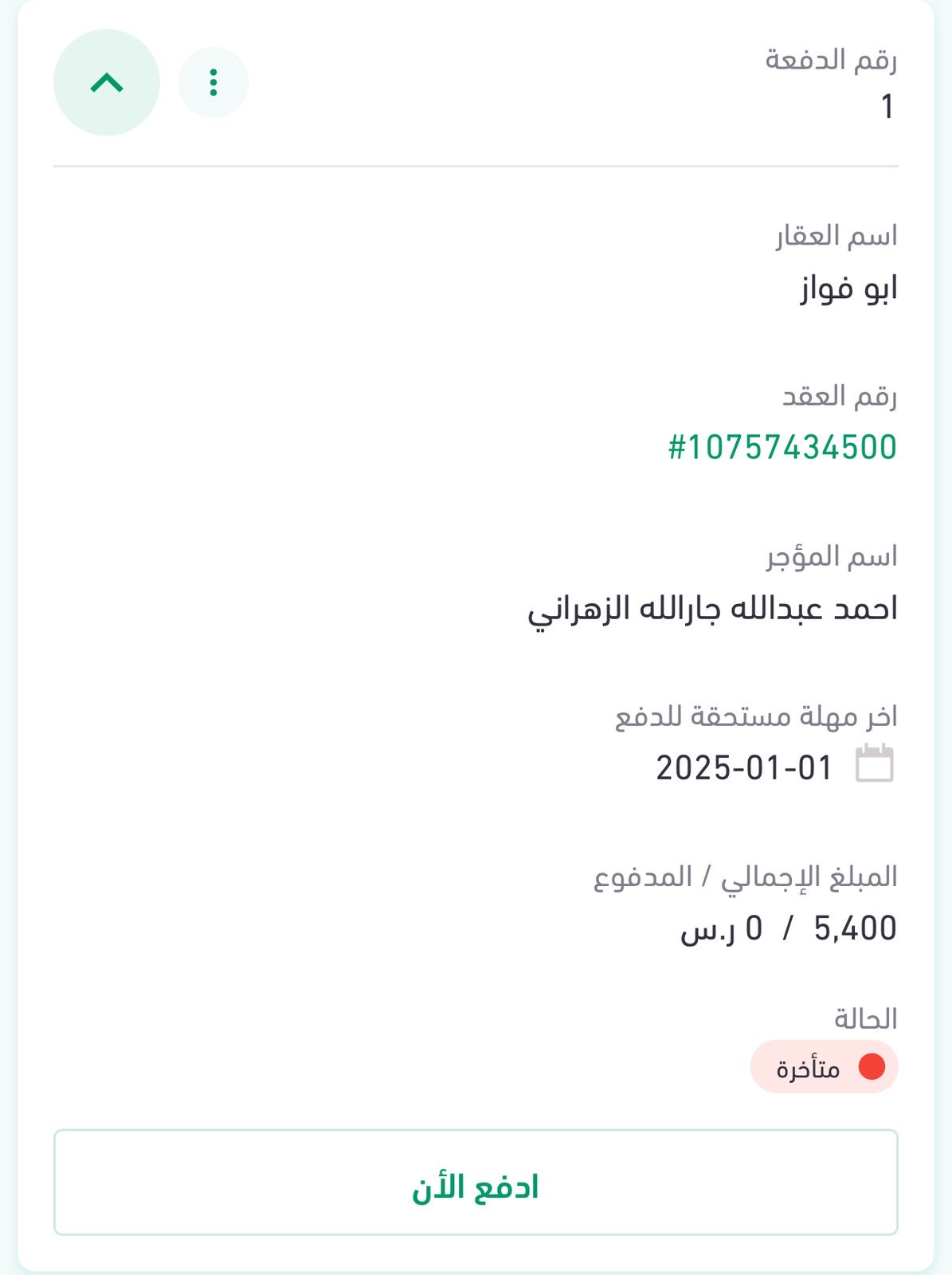This screenshot has width=952, height=1275.
Task: Tap ادفع الأن to pay now
Action: [476, 1183]
